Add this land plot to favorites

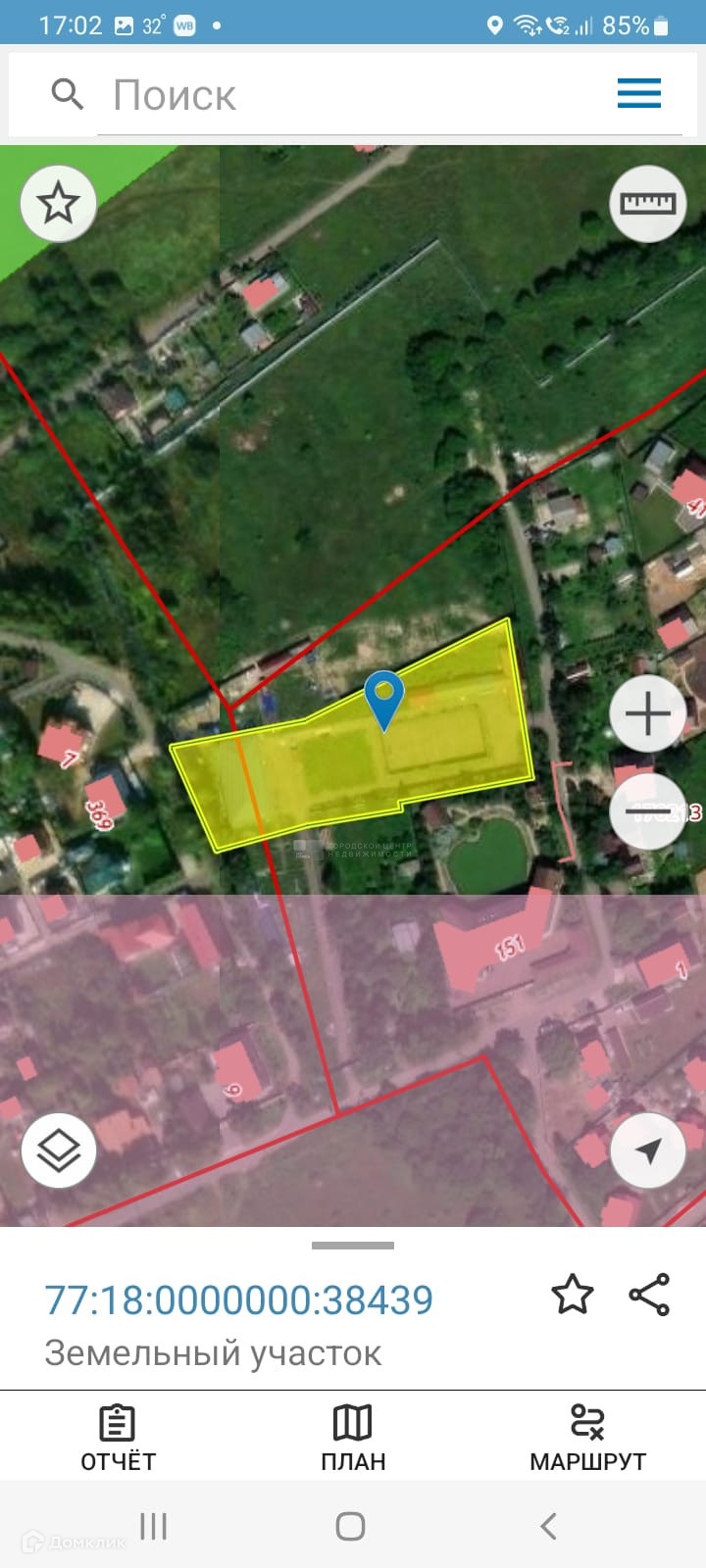(573, 1295)
